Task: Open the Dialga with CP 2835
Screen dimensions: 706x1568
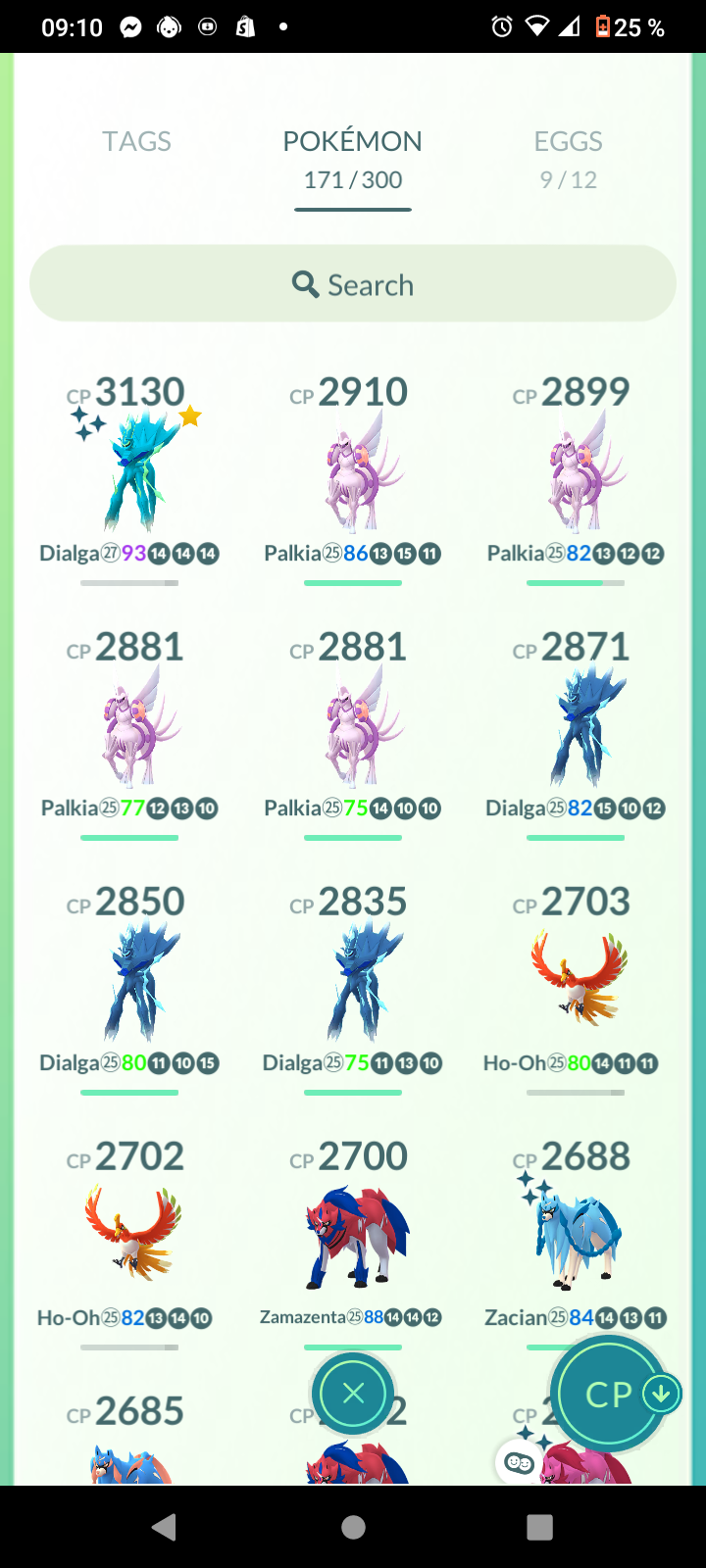Action: tap(353, 980)
